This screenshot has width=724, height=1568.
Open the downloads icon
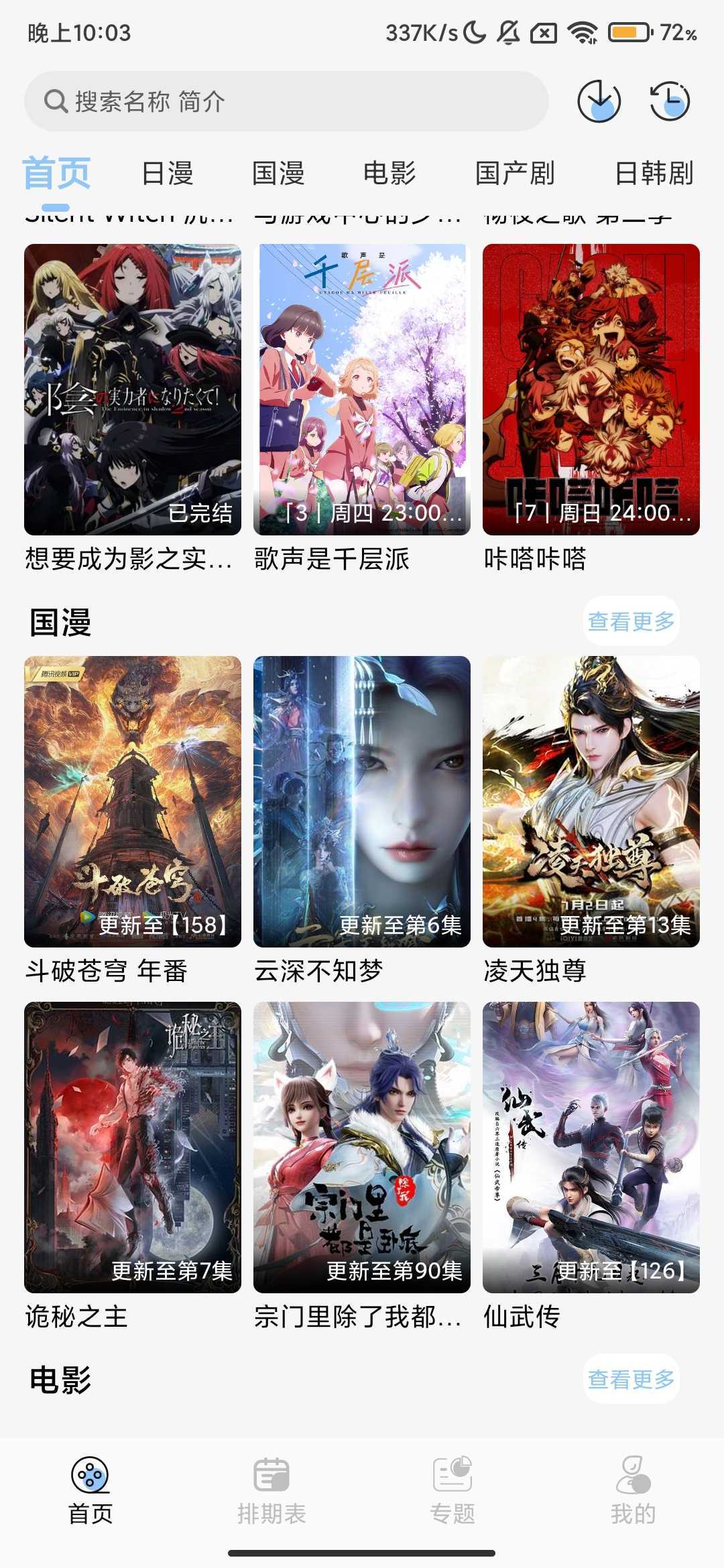tap(599, 101)
